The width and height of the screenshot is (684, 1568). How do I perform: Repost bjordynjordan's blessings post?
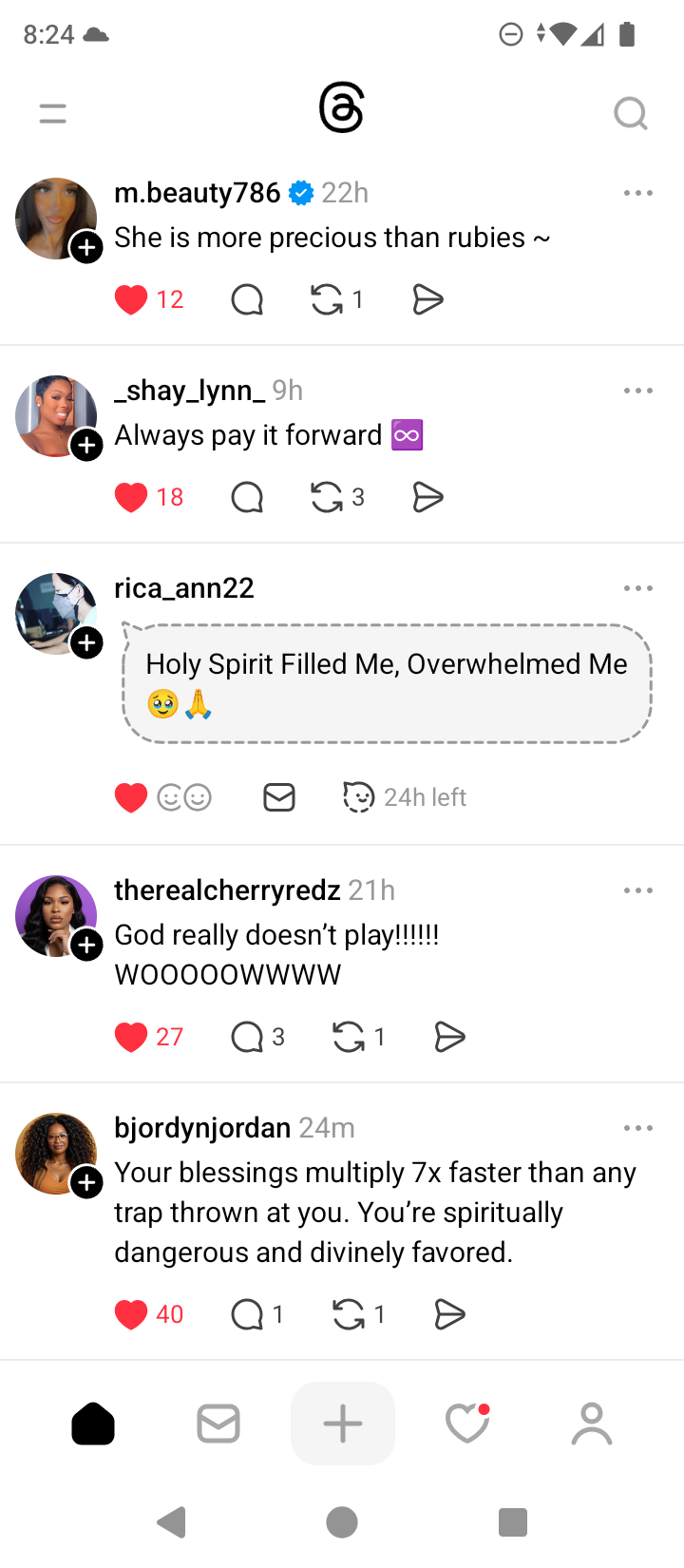click(349, 1314)
